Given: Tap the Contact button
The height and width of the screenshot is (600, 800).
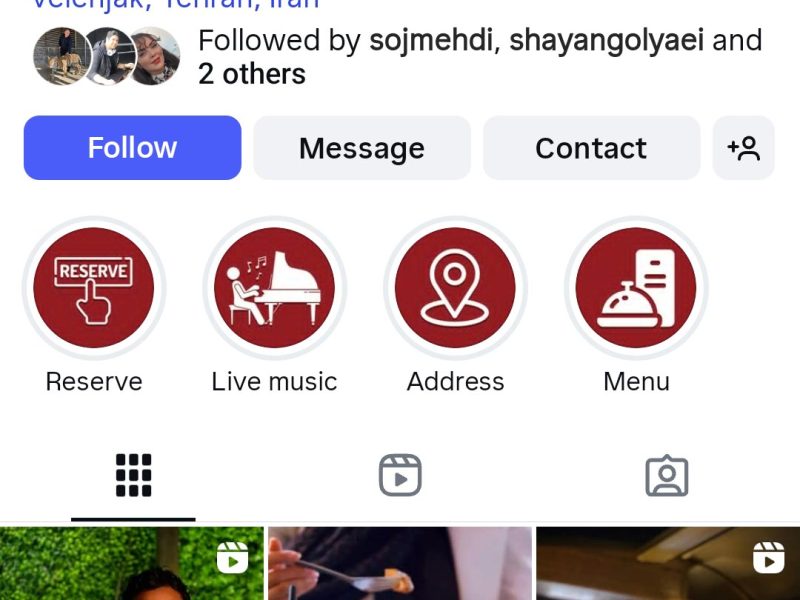Looking at the screenshot, I should [591, 148].
